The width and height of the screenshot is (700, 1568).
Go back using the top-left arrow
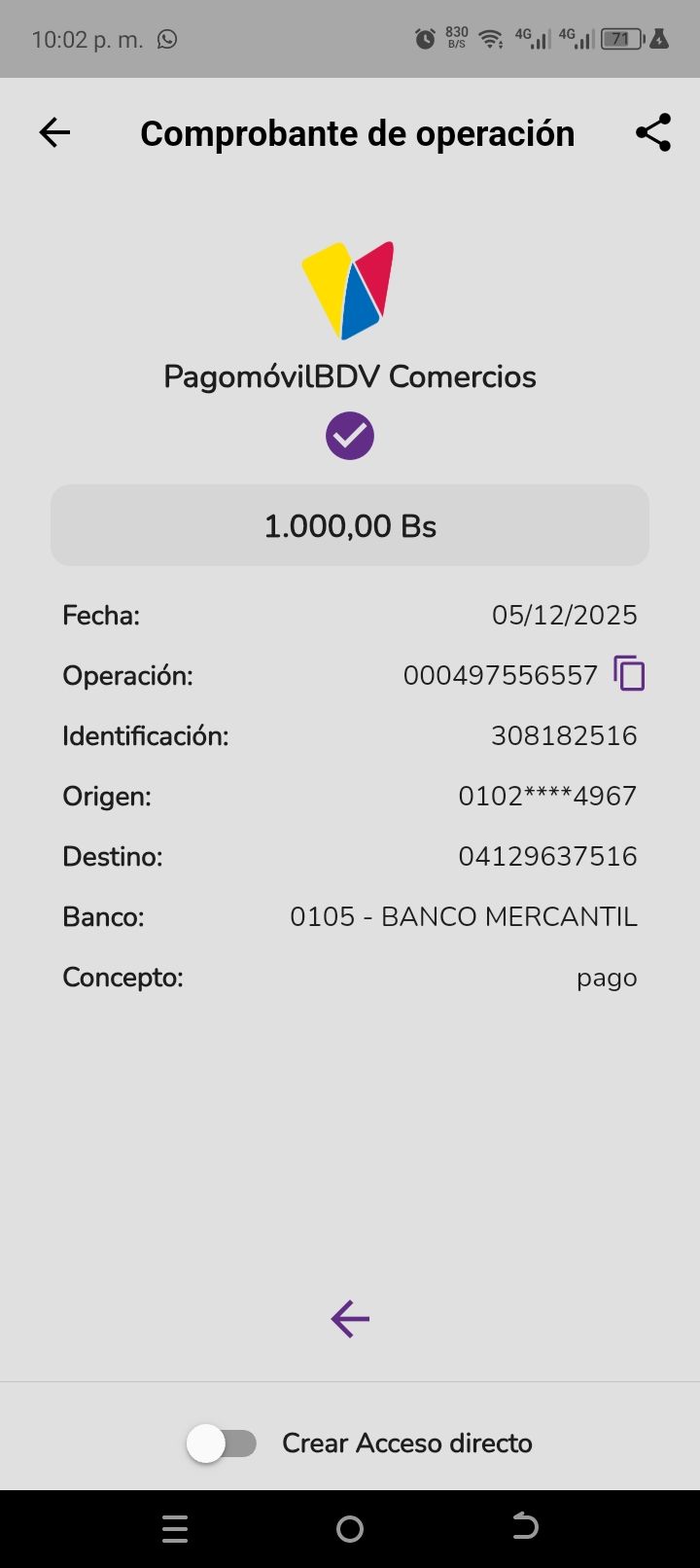[x=54, y=132]
